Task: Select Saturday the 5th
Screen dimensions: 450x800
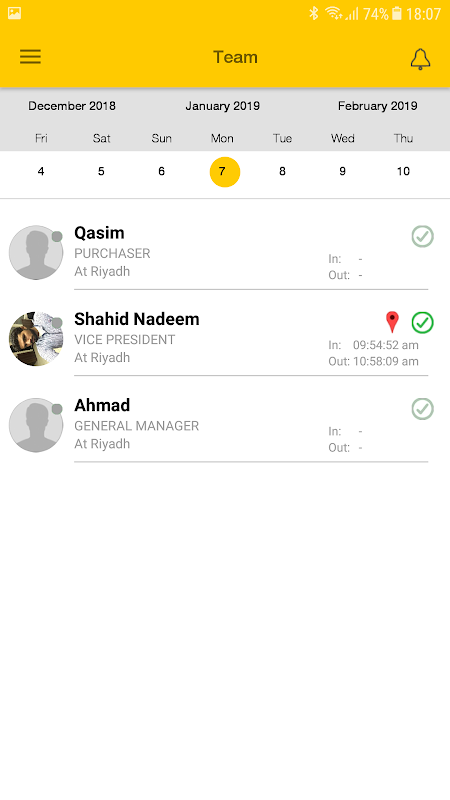Action: coord(101,171)
